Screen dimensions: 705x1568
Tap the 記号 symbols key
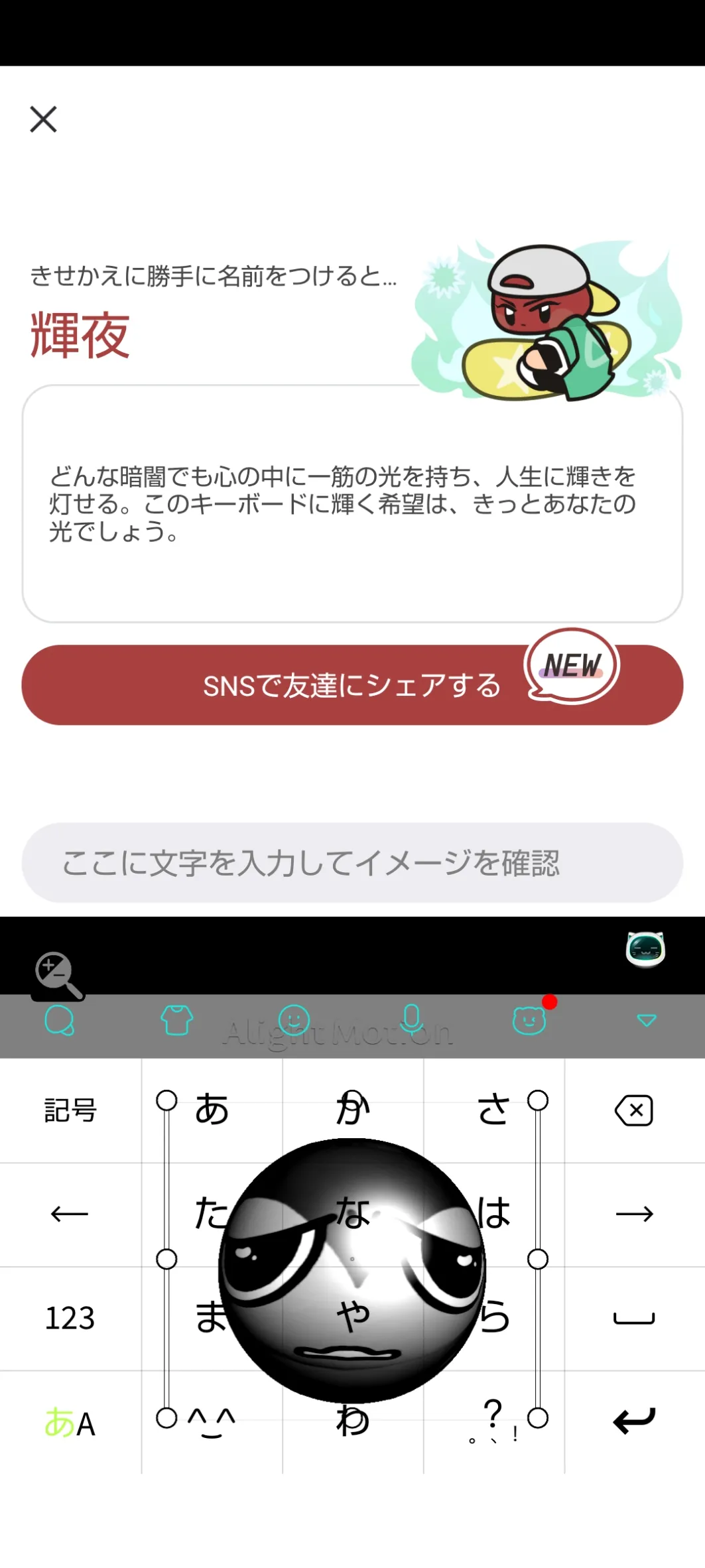(70, 1110)
